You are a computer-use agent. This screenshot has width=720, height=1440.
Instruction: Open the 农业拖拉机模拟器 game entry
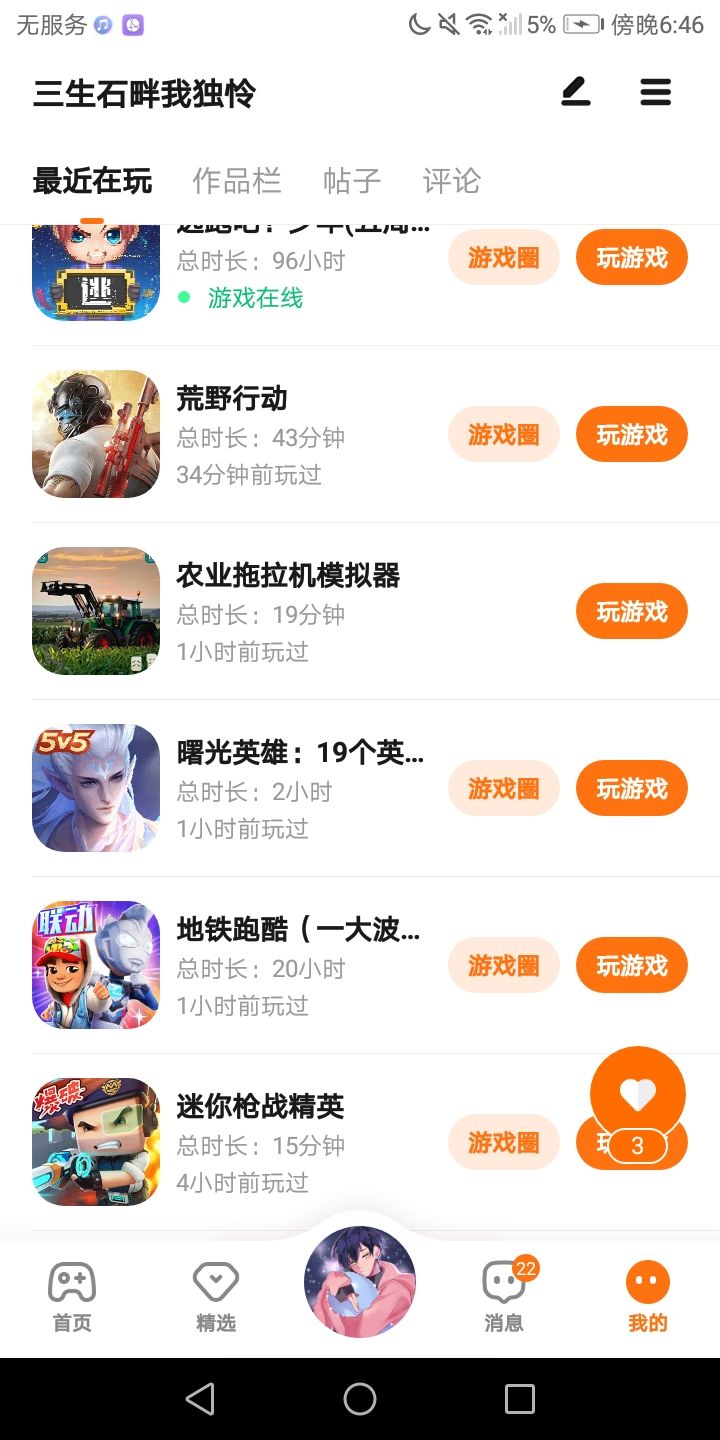pos(288,576)
